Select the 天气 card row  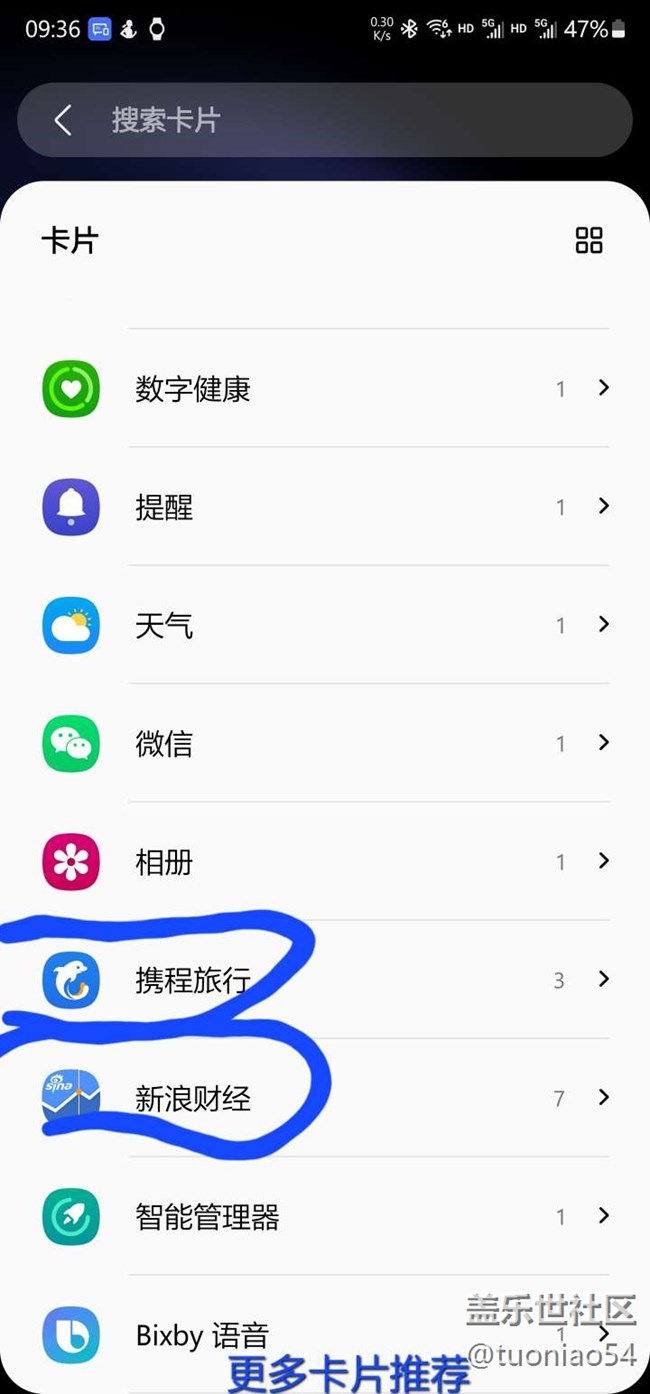(325, 625)
